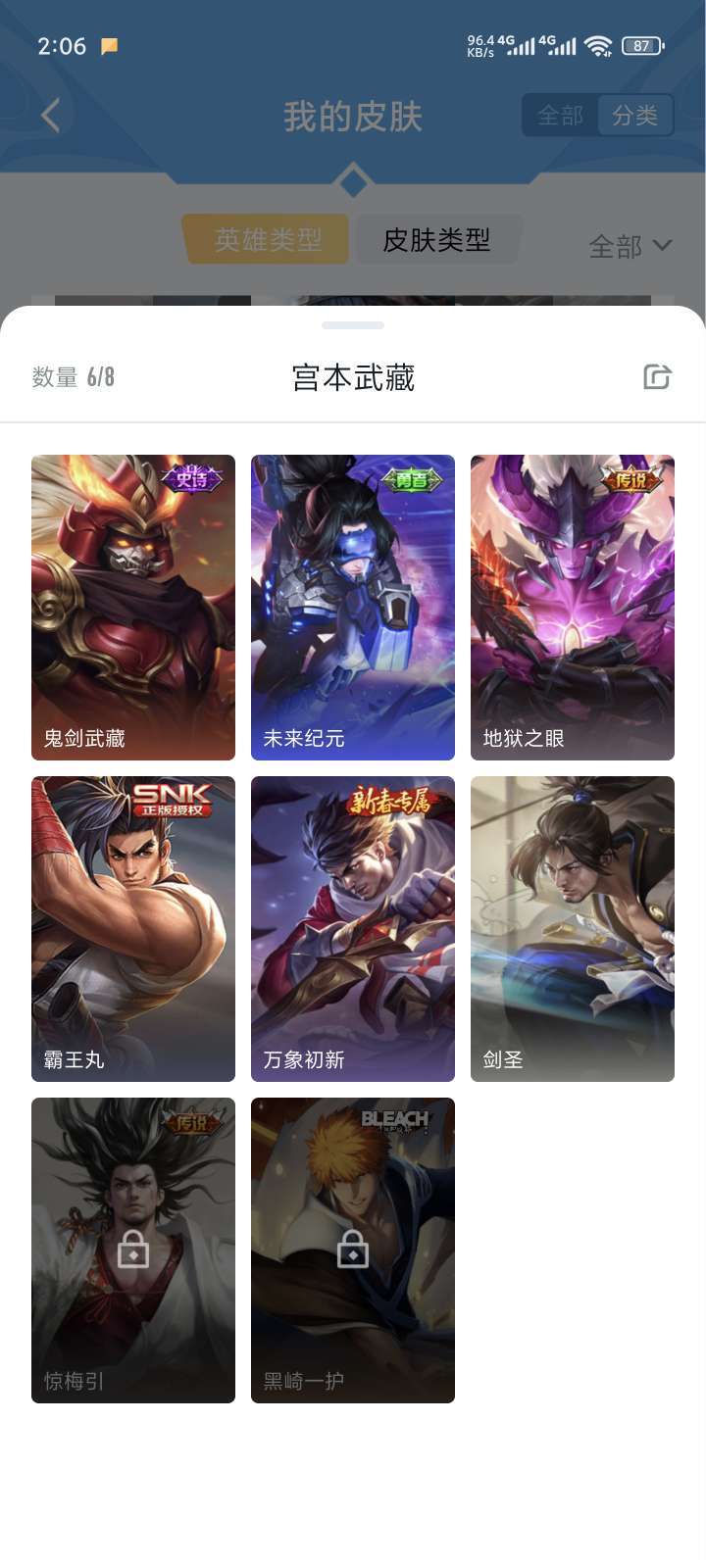Expand the 全部 filter dropdown
Screen dimensions: 706x1568
630,245
